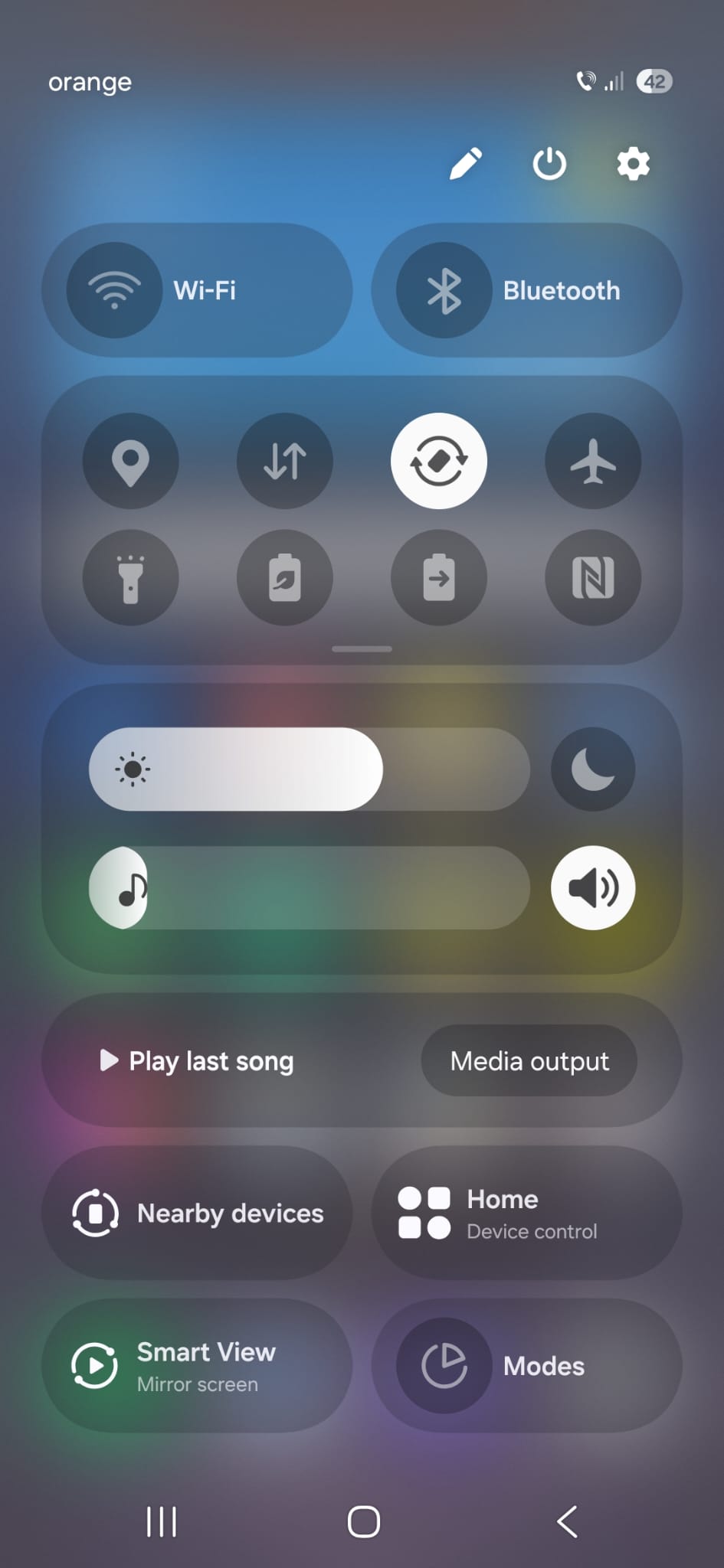Turn on NFC
This screenshot has width=724, height=1568.
click(593, 577)
